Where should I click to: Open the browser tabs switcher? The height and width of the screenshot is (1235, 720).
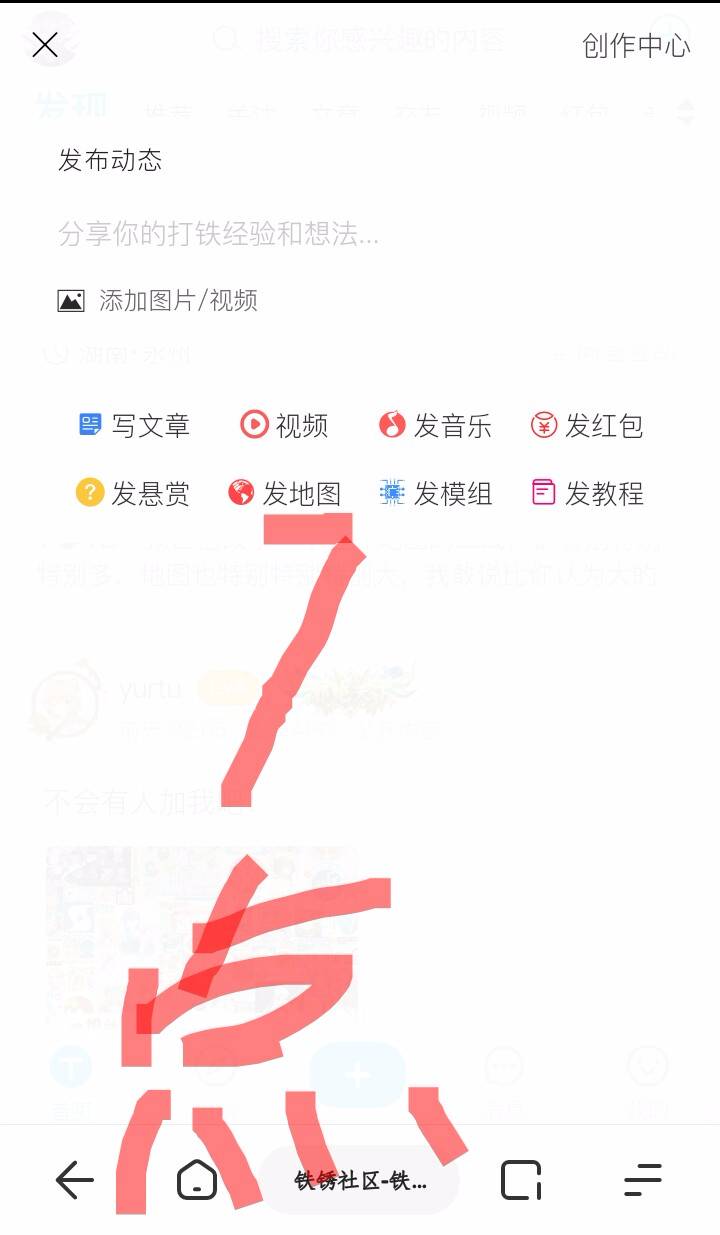point(520,1181)
